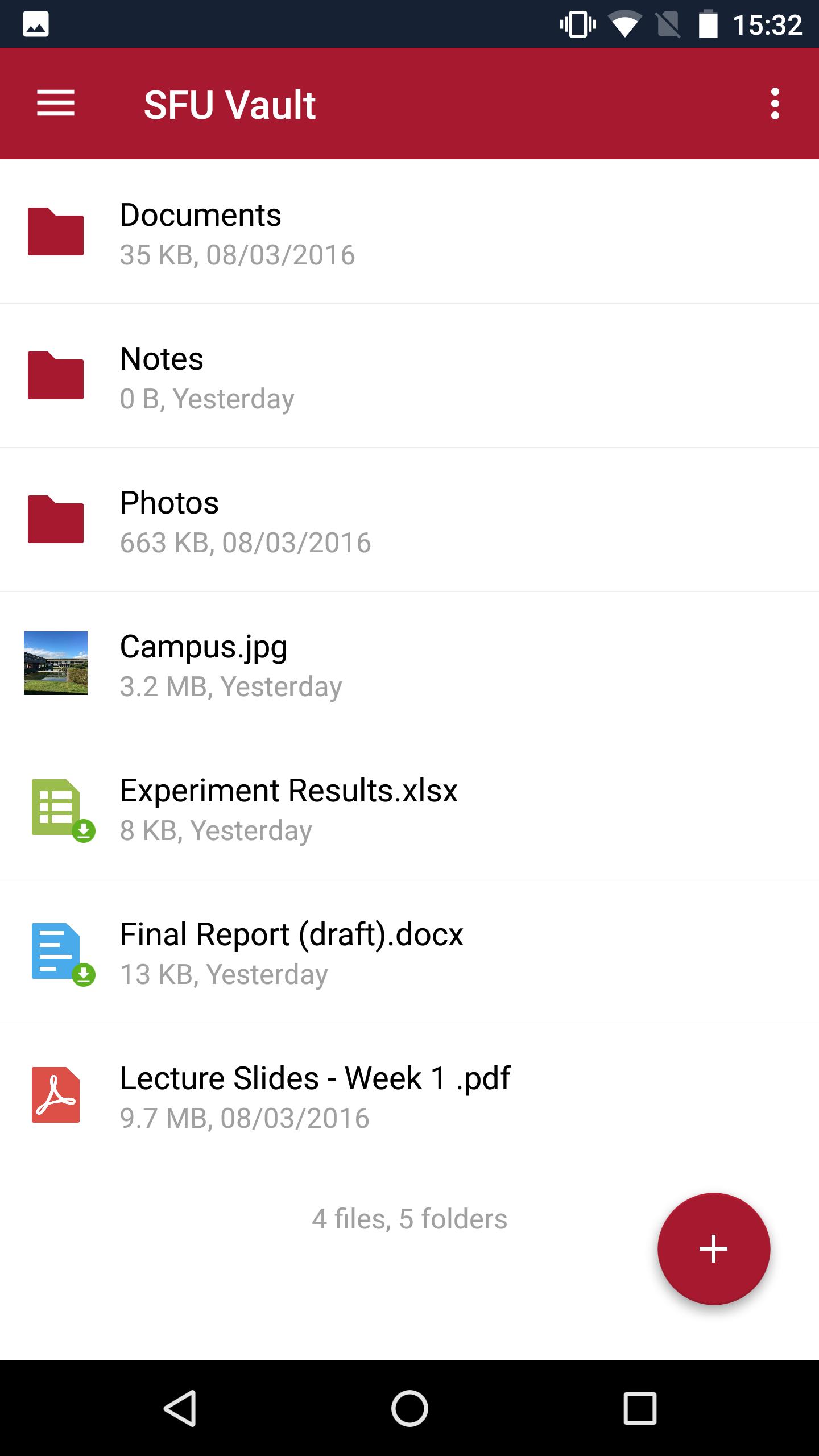819x1456 pixels.
Task: Go back with the system back button
Action: pos(180,1408)
